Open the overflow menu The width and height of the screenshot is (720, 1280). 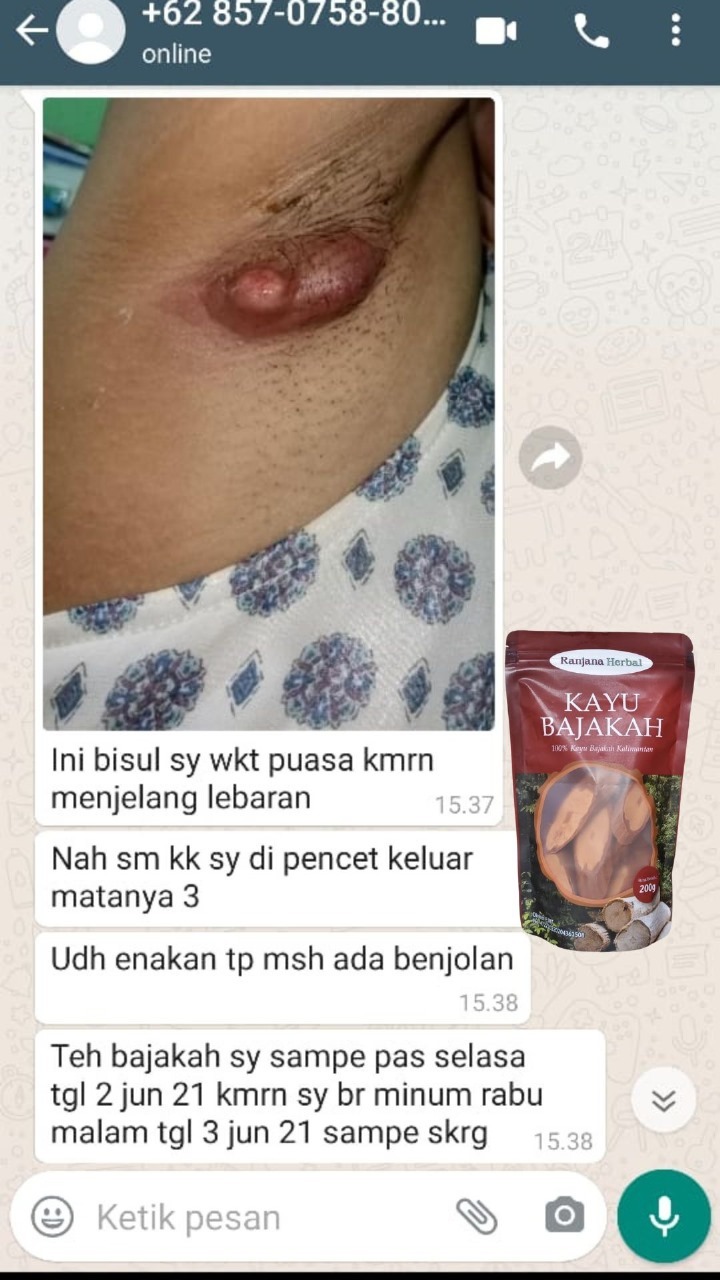676,31
